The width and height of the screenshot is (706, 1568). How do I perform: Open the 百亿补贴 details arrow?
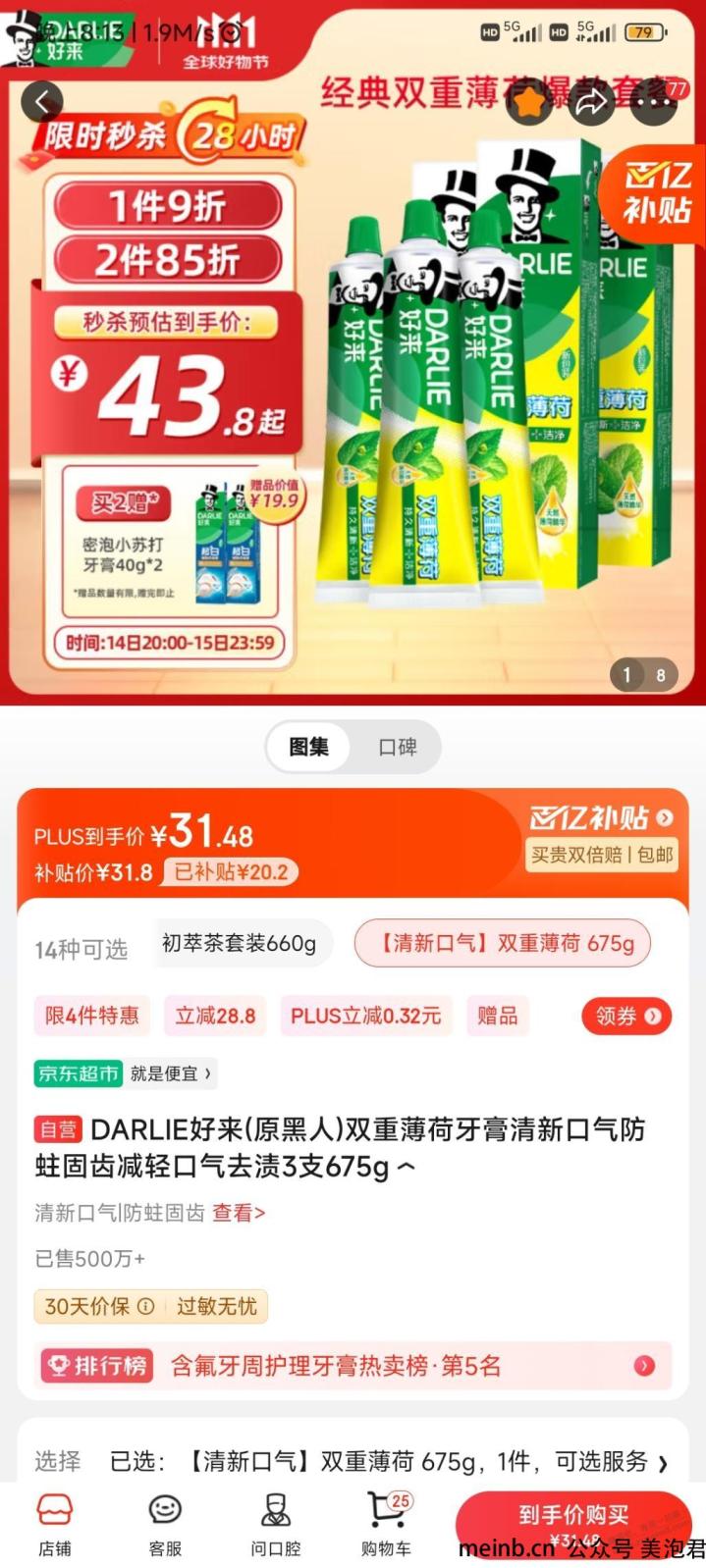[665, 818]
